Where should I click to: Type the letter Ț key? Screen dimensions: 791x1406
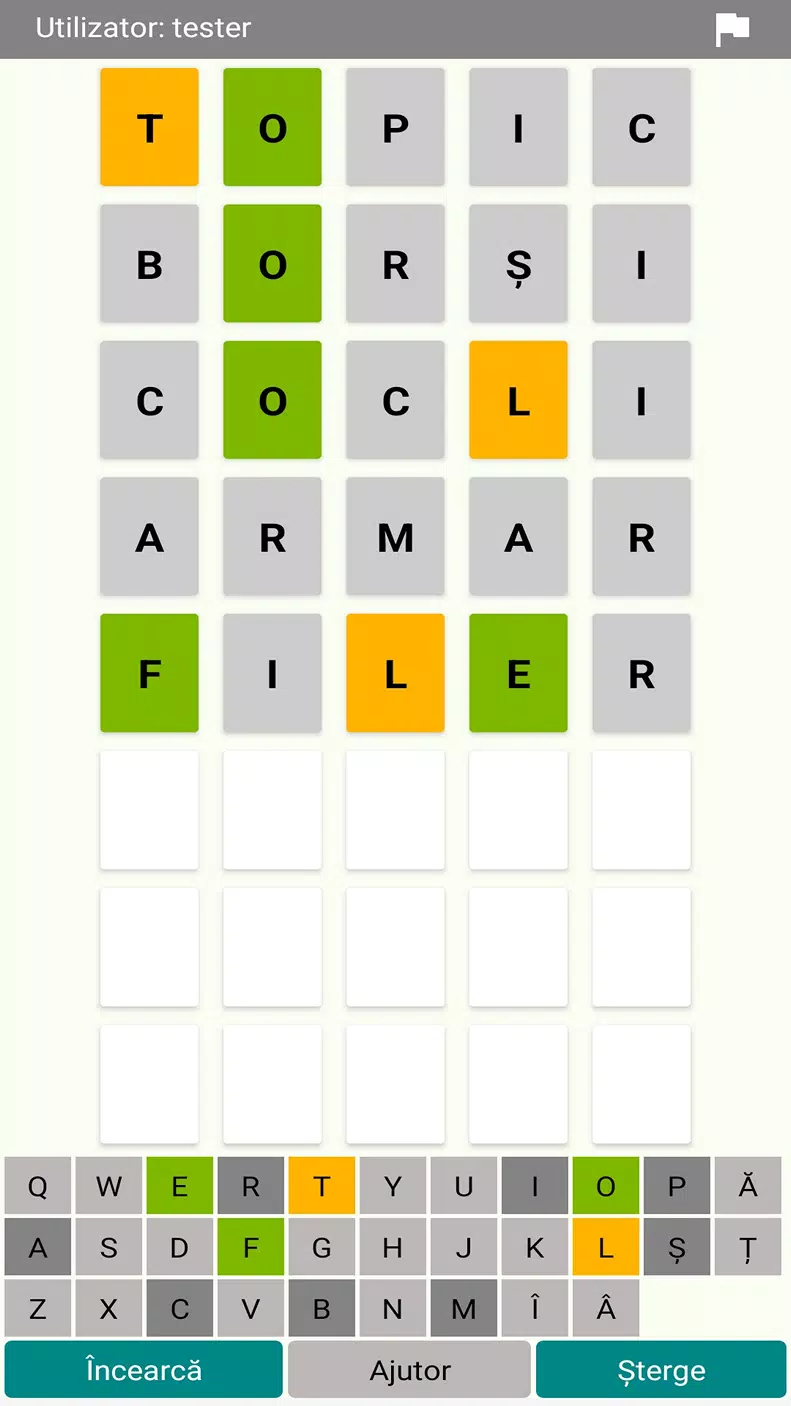click(x=748, y=1247)
